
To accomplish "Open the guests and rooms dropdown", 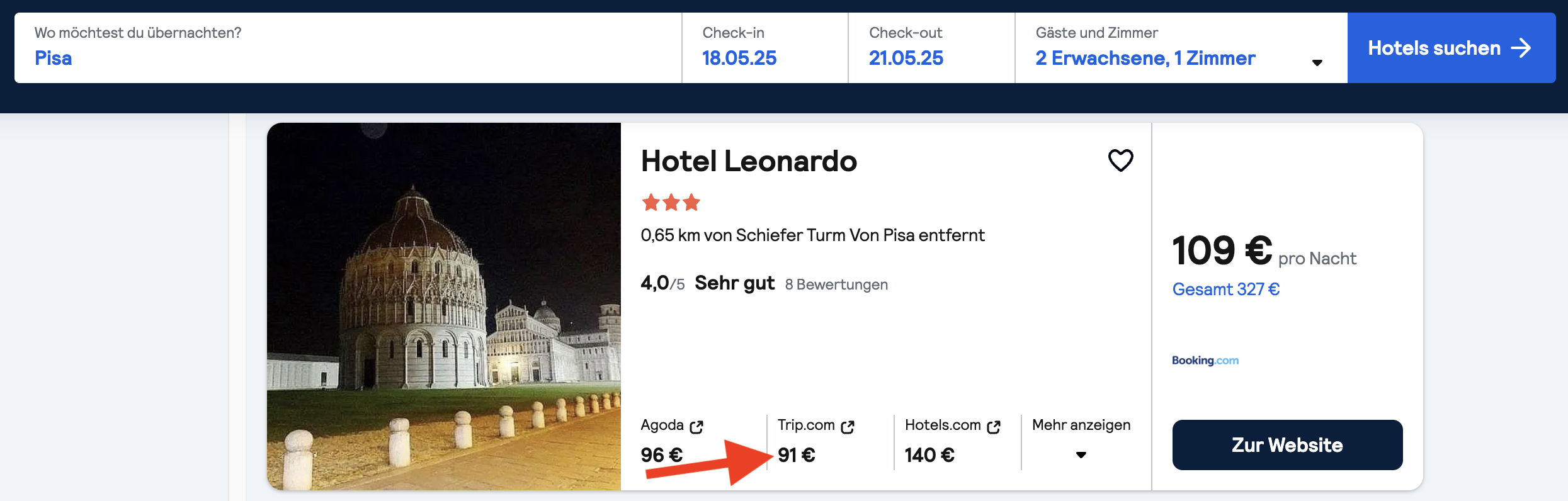I will coord(1180,49).
